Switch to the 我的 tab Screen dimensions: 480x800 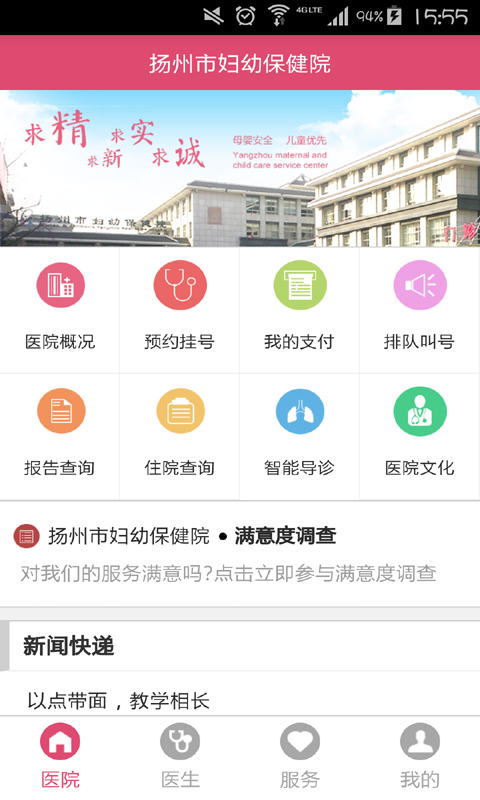coord(420,757)
